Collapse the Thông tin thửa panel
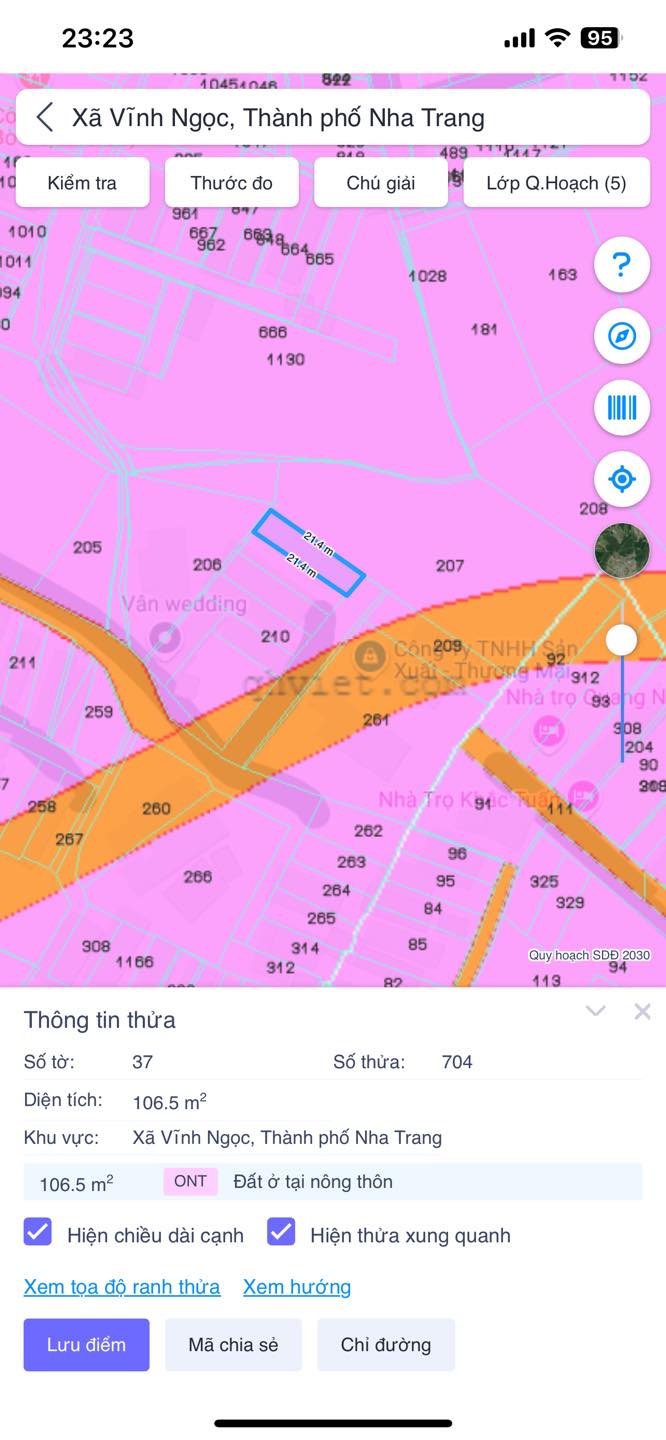 point(596,1011)
